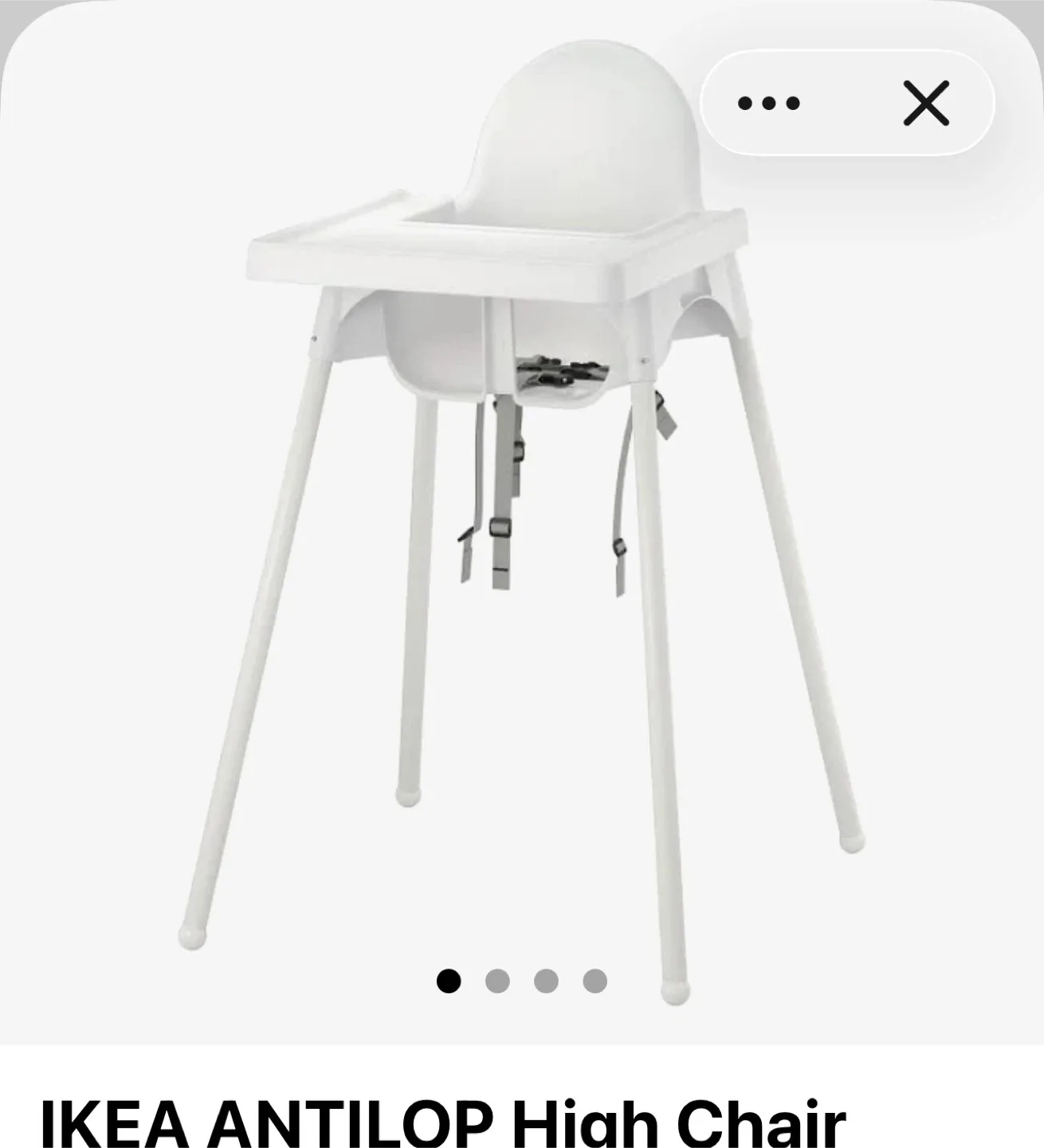Click the X icon inside the rounded pill
Viewport: 1044px width, 1148px height.
(927, 102)
